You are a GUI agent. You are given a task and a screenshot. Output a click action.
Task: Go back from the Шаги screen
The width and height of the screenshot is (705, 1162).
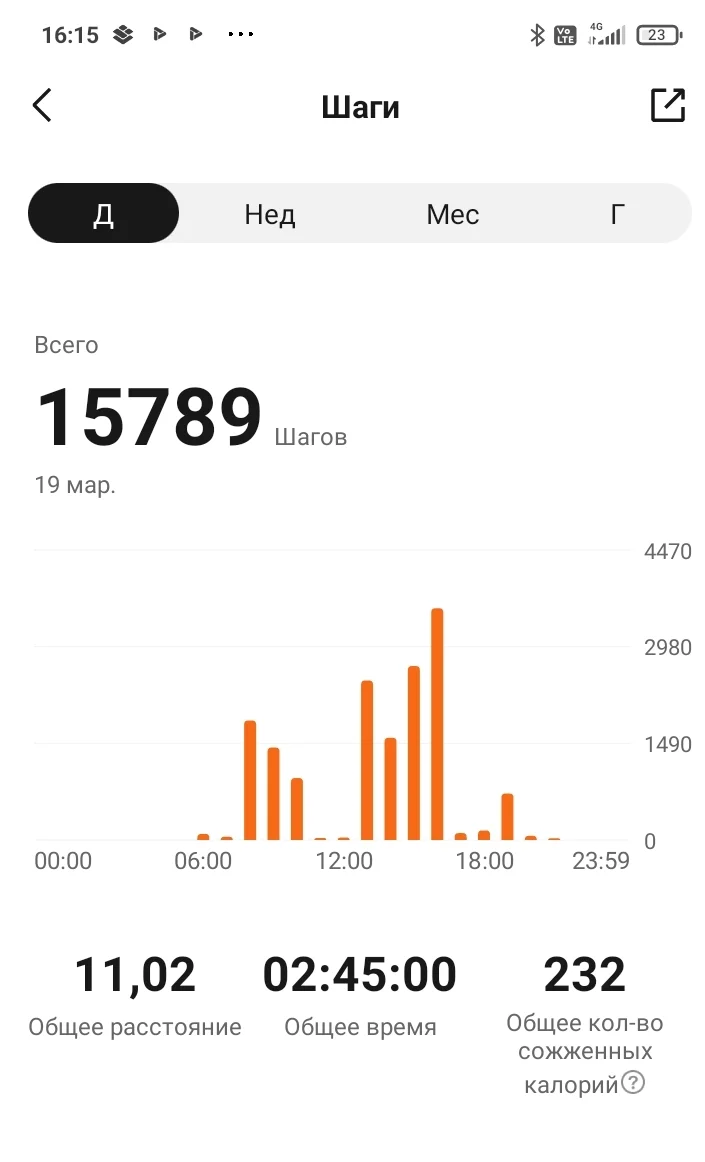(42, 105)
